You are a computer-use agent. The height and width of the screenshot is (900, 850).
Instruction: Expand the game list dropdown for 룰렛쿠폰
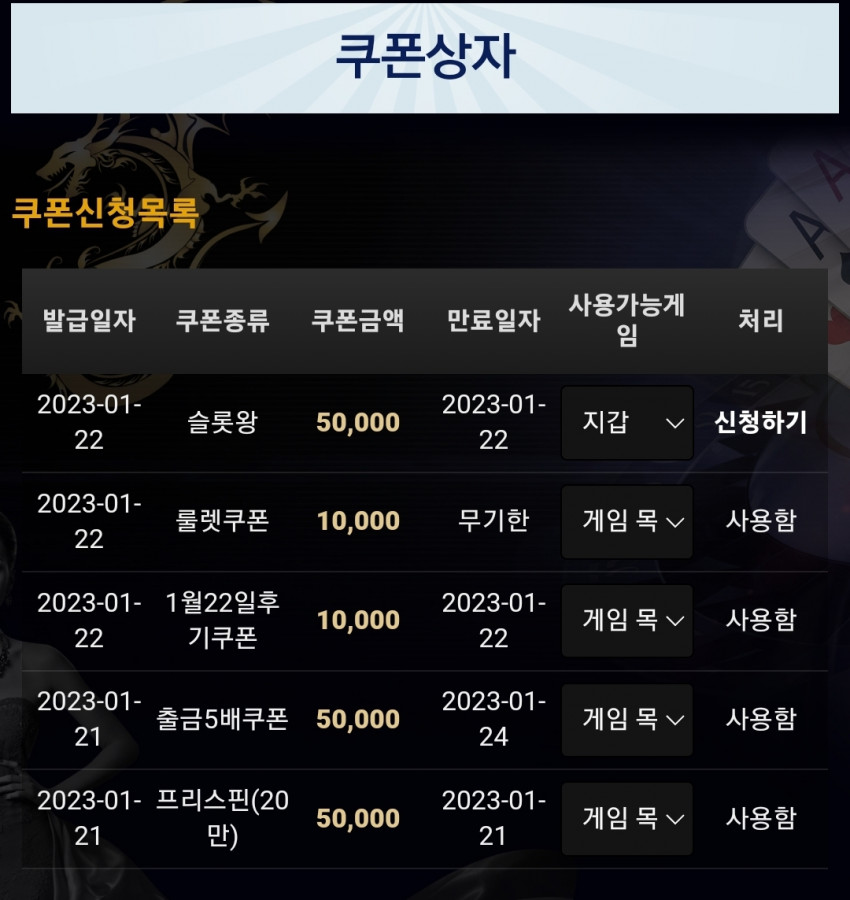tap(627, 522)
